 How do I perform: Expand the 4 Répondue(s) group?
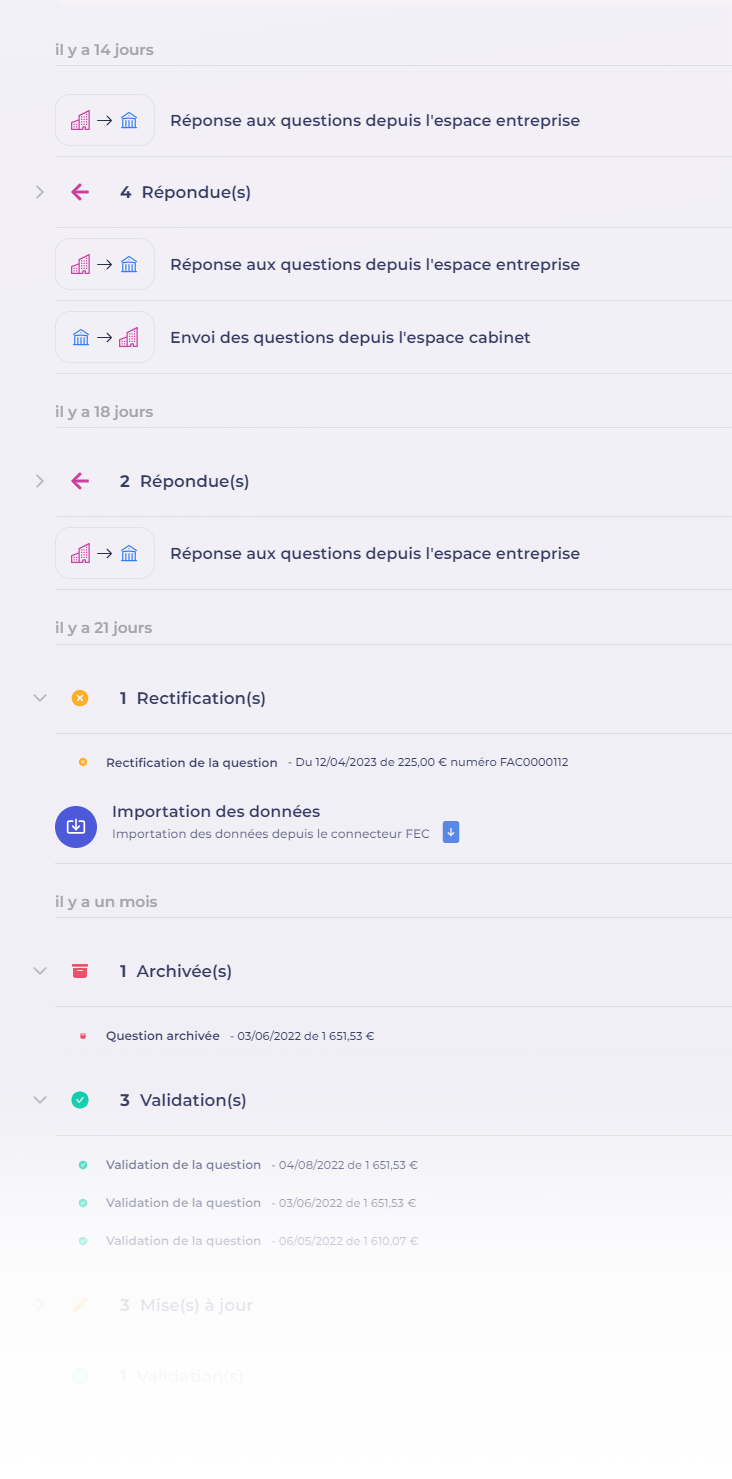[x=40, y=192]
